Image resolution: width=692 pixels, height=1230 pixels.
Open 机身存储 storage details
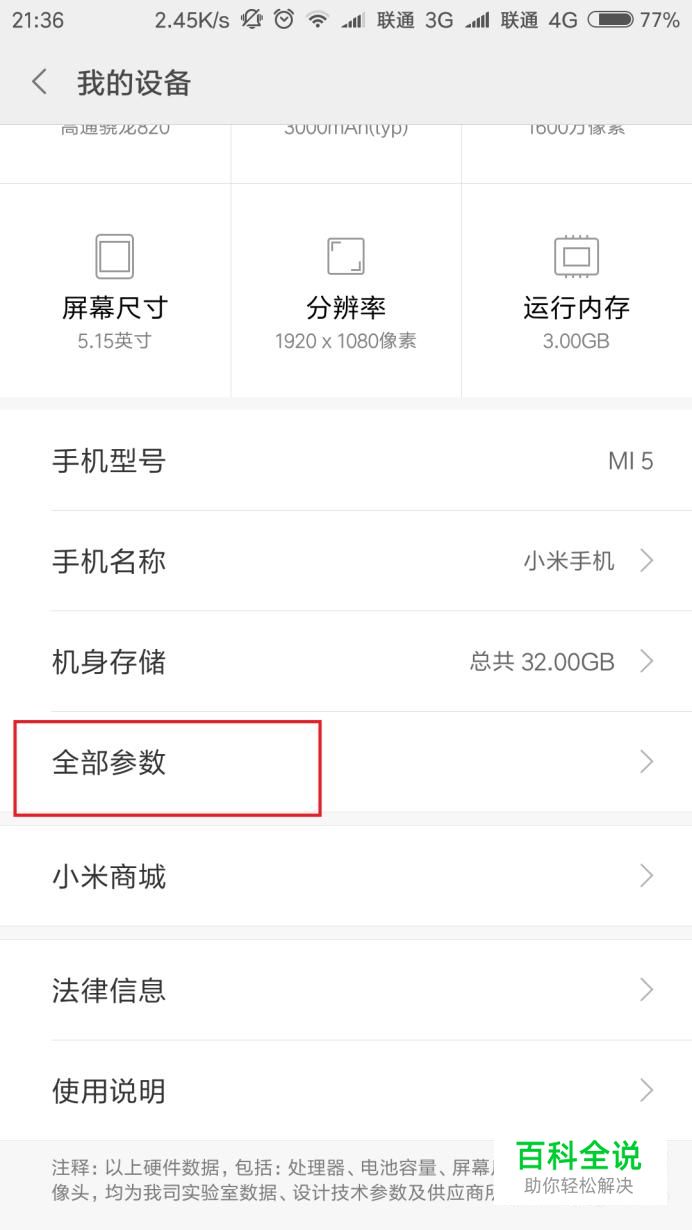(x=346, y=661)
